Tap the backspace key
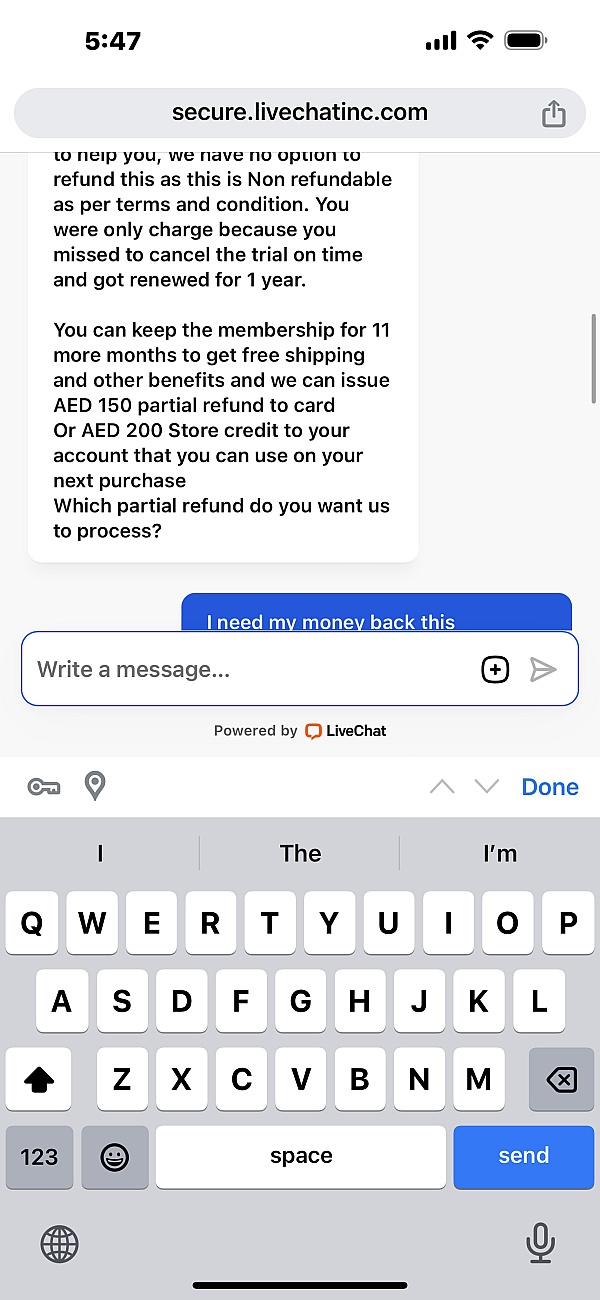Image resolution: width=600 pixels, height=1300 pixels. (561, 1079)
